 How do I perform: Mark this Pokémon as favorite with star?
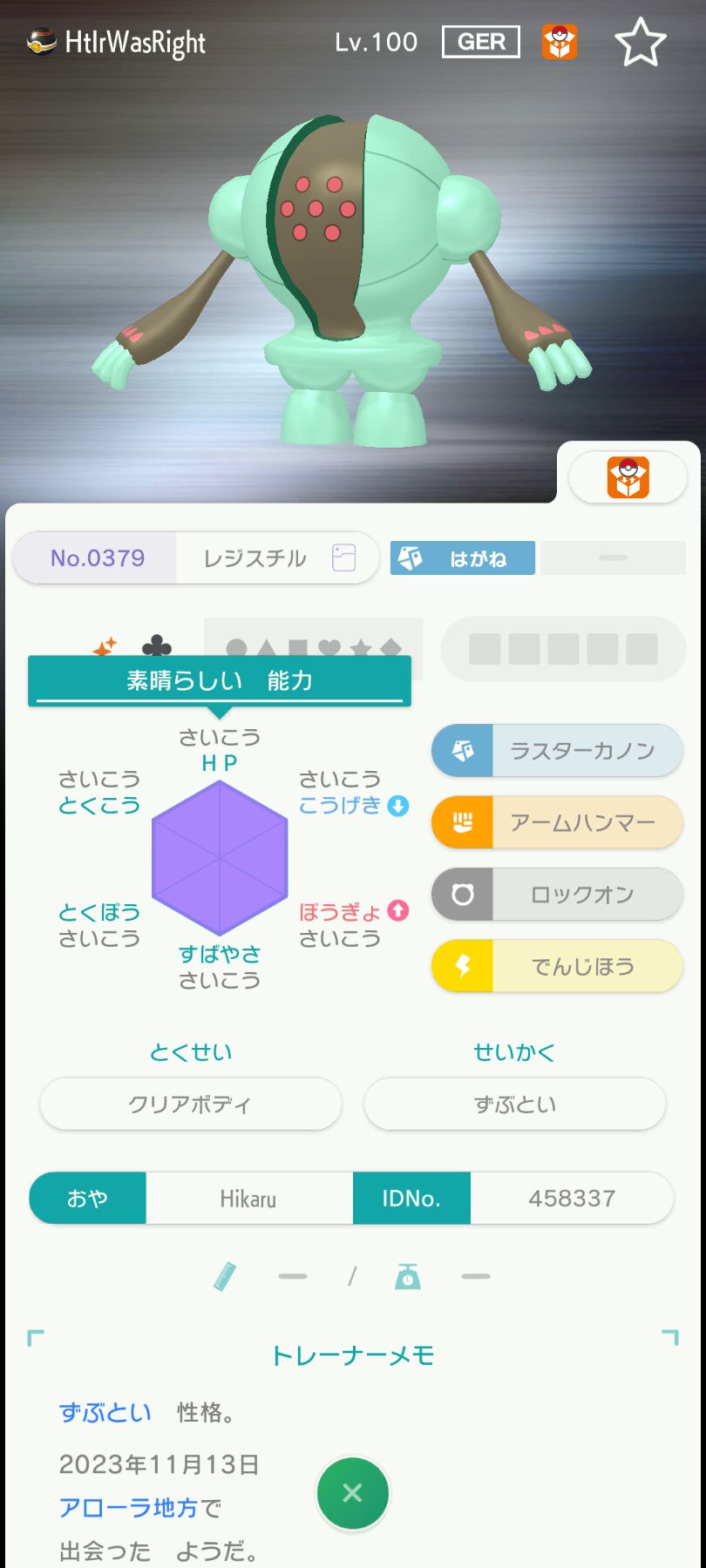(x=641, y=42)
